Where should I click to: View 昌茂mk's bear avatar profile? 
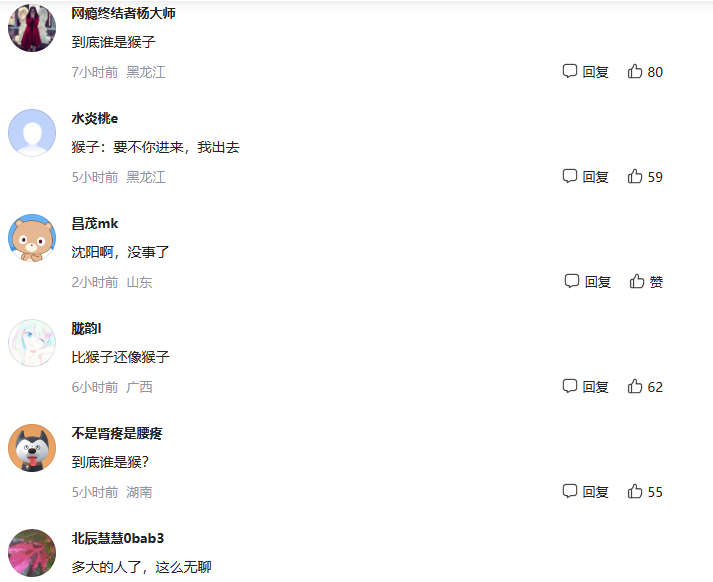(x=32, y=238)
